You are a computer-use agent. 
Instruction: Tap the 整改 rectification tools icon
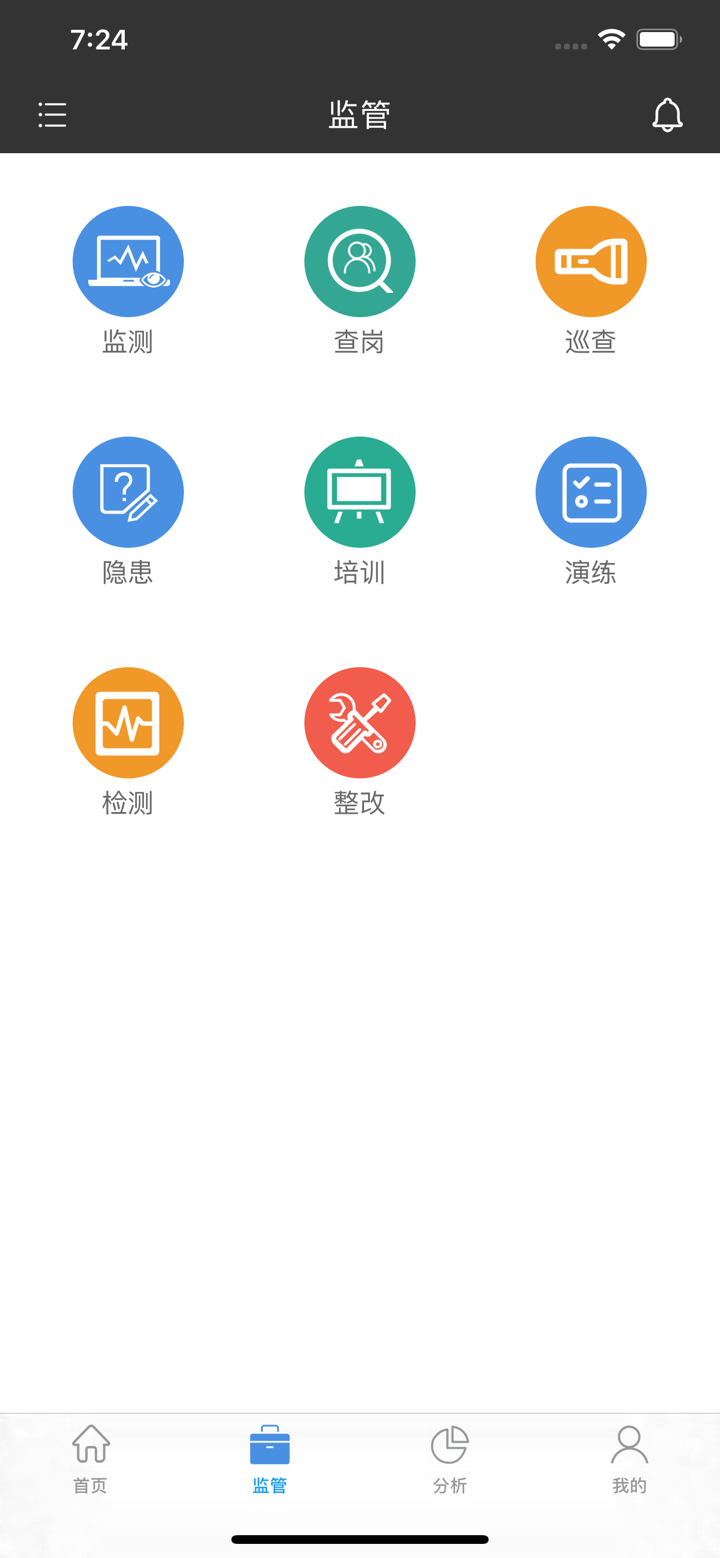(x=360, y=722)
